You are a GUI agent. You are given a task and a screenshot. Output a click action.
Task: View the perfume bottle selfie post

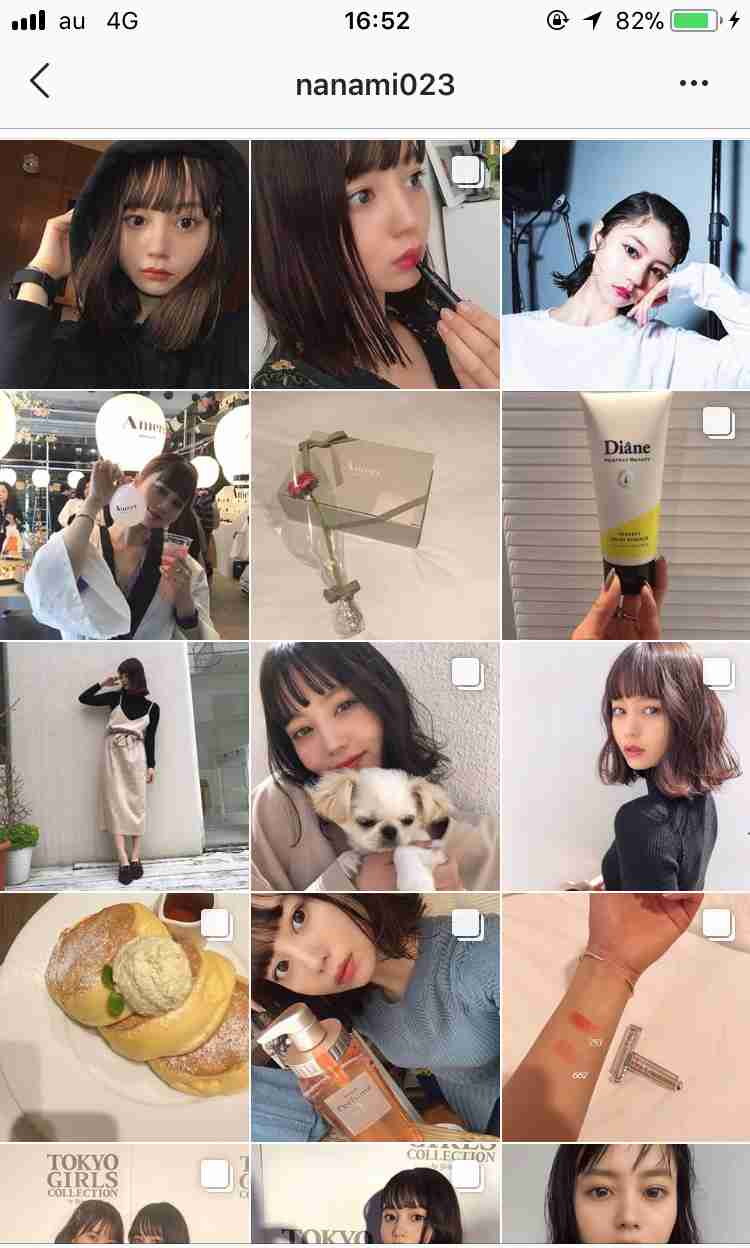point(375,1017)
